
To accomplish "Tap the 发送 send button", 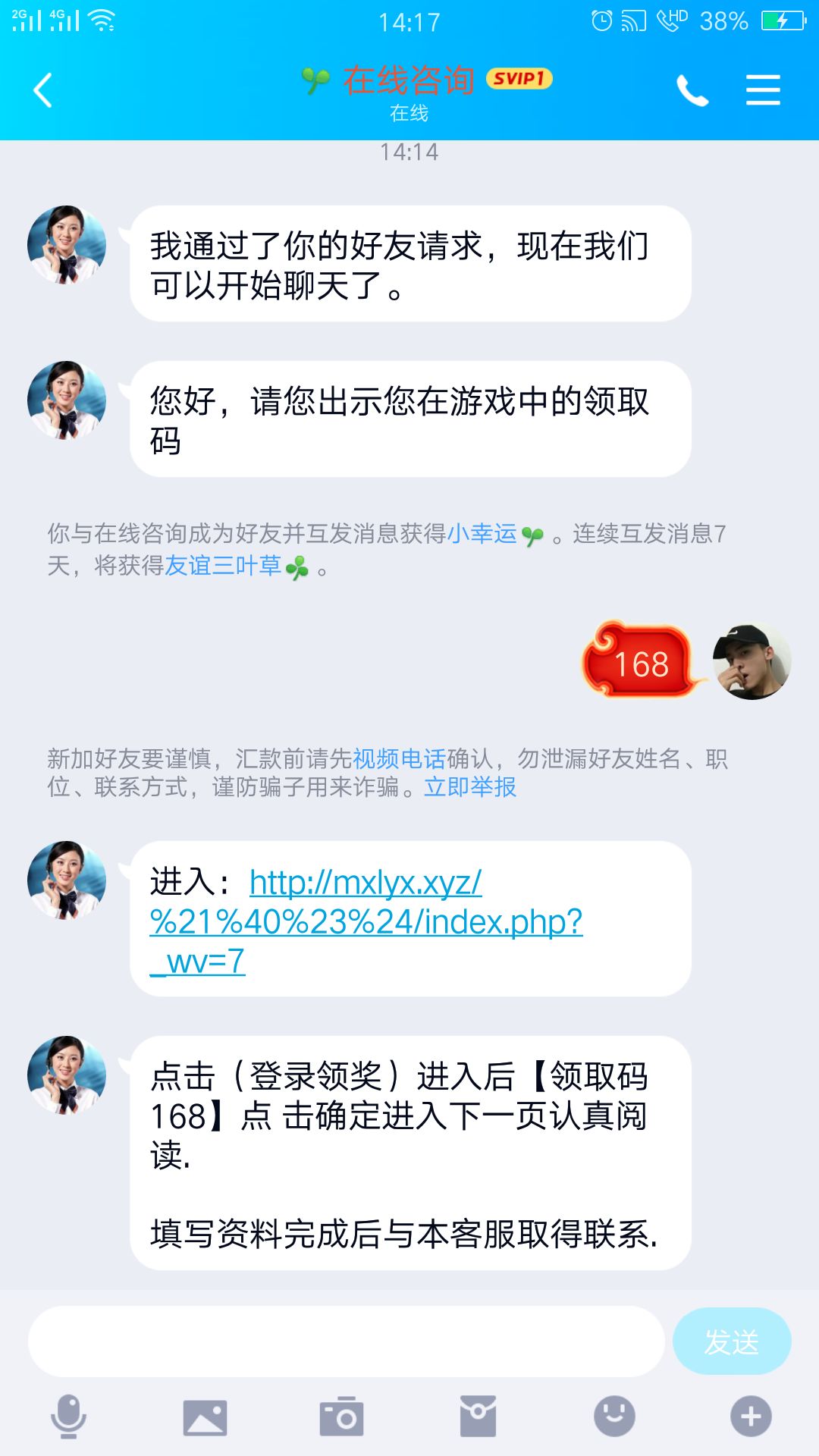I will pos(732,1341).
